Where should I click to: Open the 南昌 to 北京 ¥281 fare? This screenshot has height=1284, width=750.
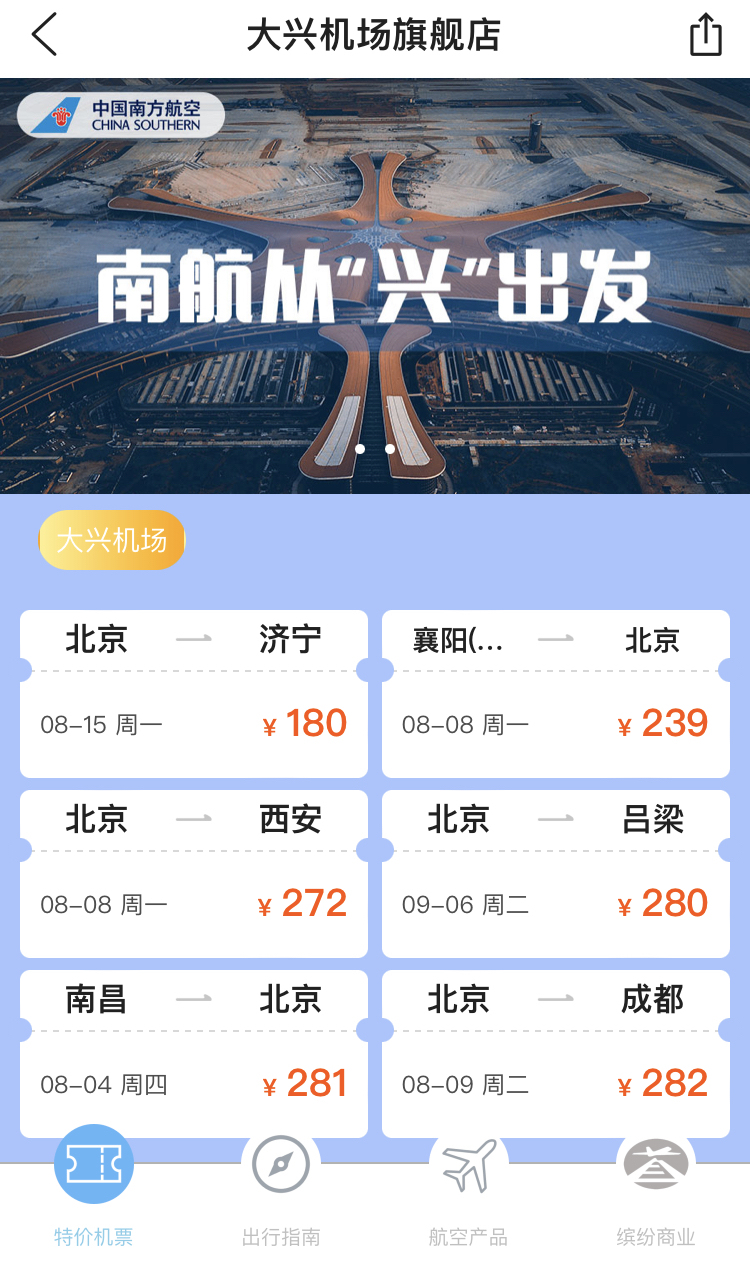(x=193, y=1054)
